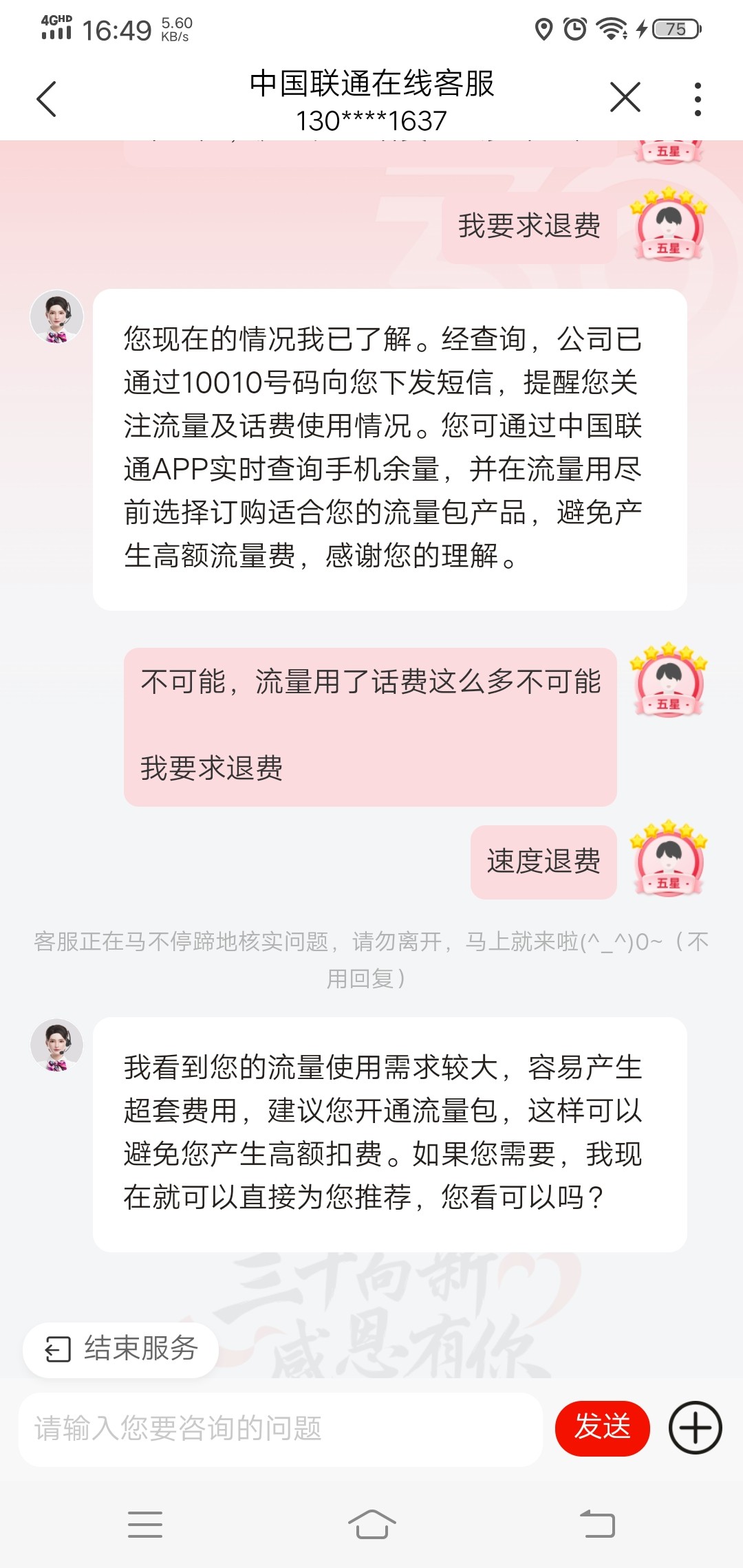
Task: Open the three-dot overflow menu
Action: (698, 99)
